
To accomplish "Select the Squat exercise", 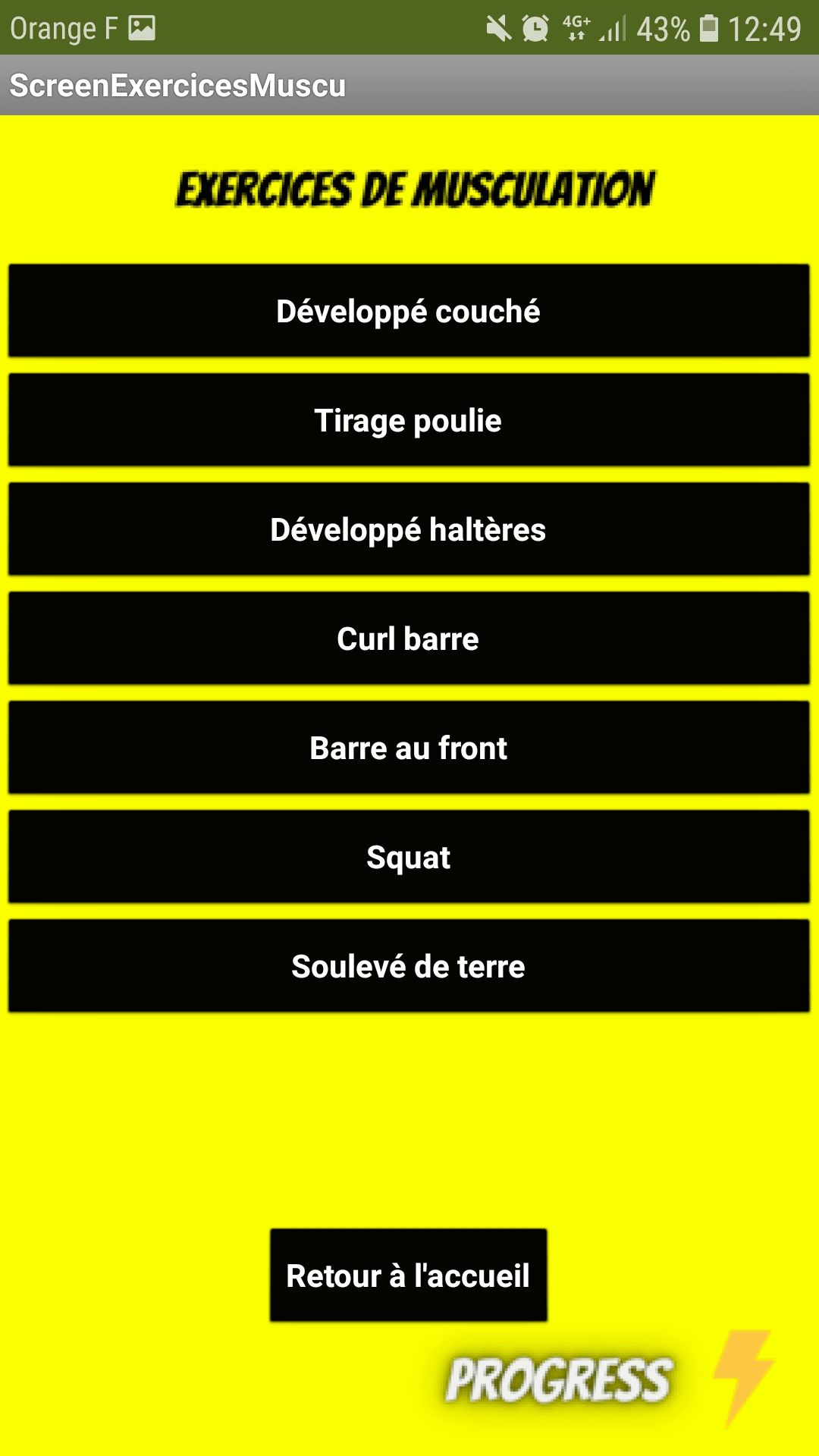I will 409,857.
